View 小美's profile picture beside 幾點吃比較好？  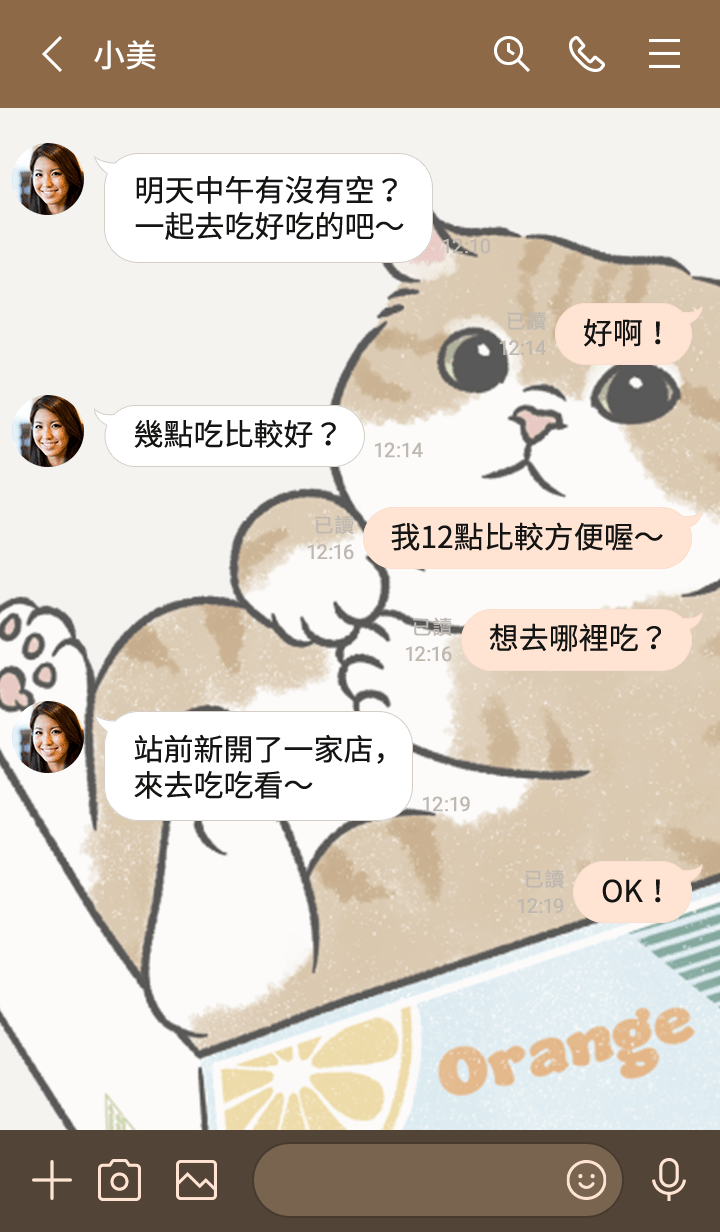(x=48, y=431)
